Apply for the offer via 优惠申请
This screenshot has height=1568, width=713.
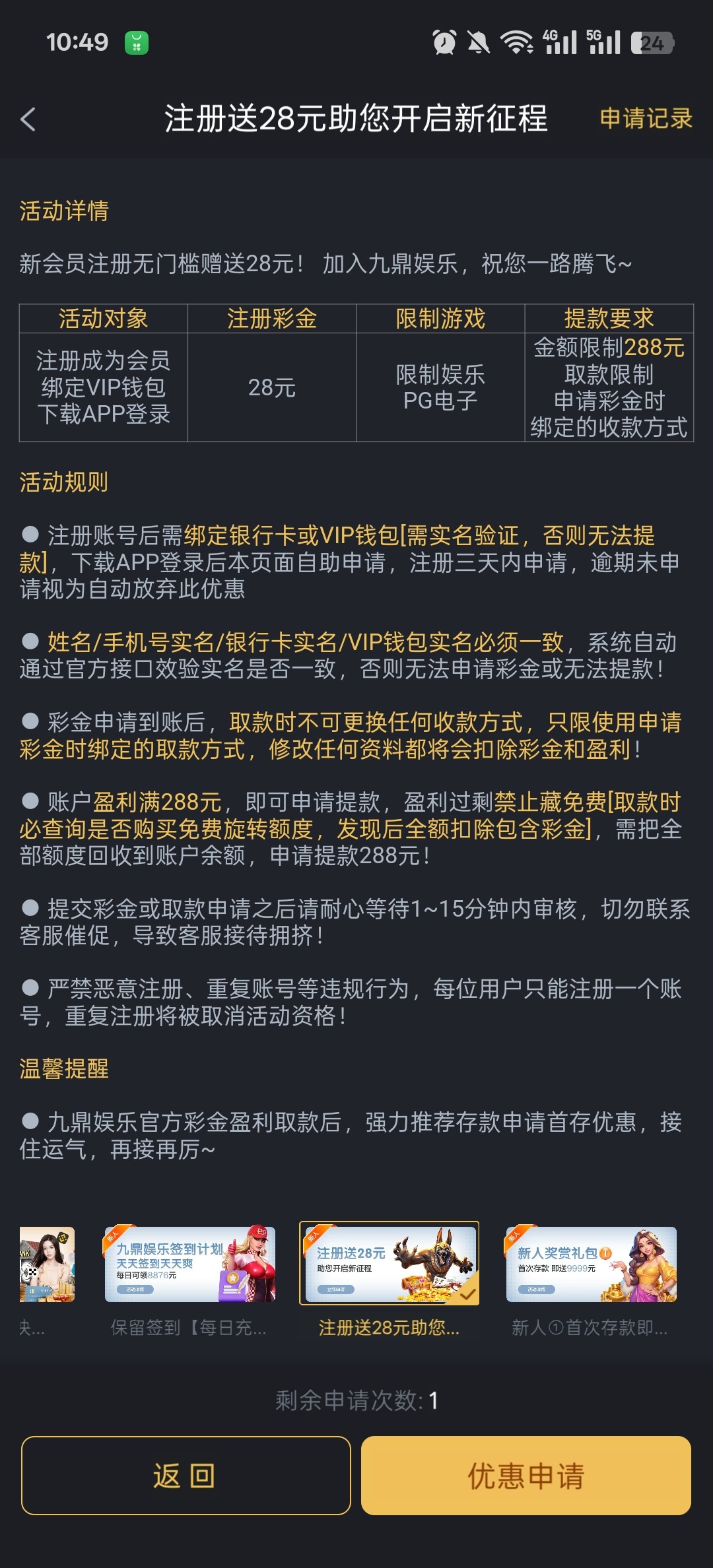pos(526,1476)
